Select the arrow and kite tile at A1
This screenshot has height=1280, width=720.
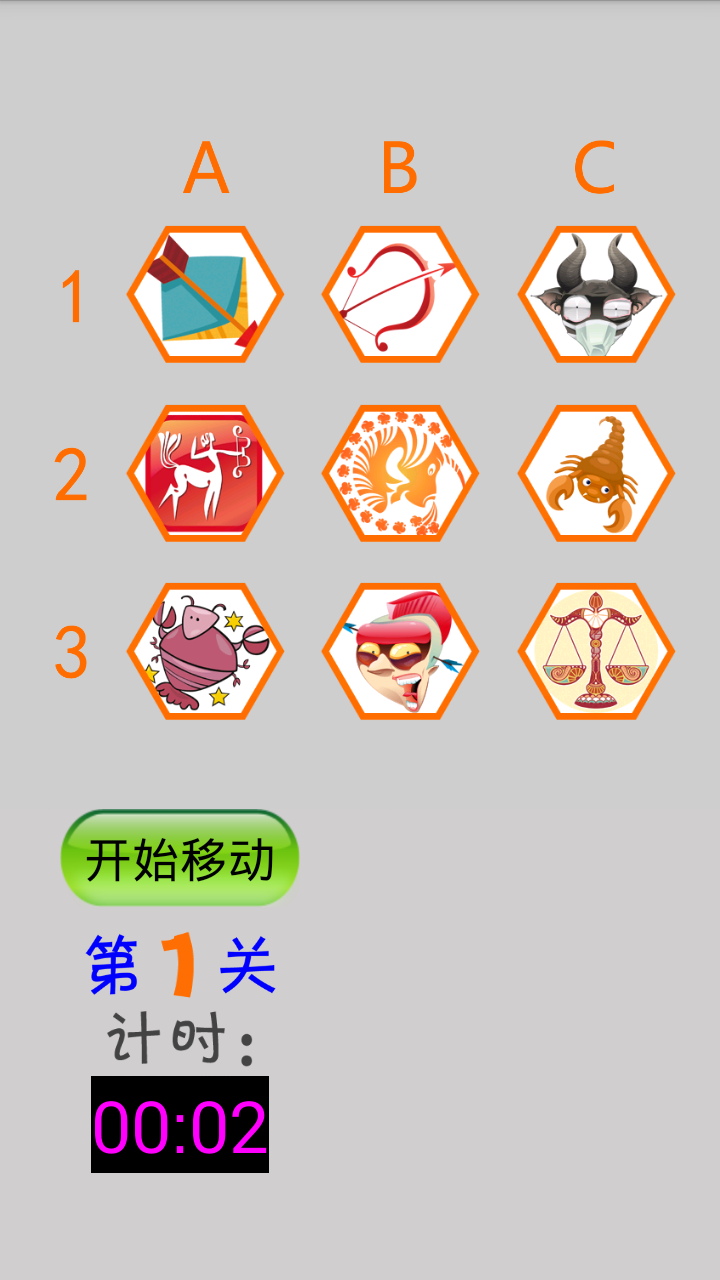tap(205, 295)
